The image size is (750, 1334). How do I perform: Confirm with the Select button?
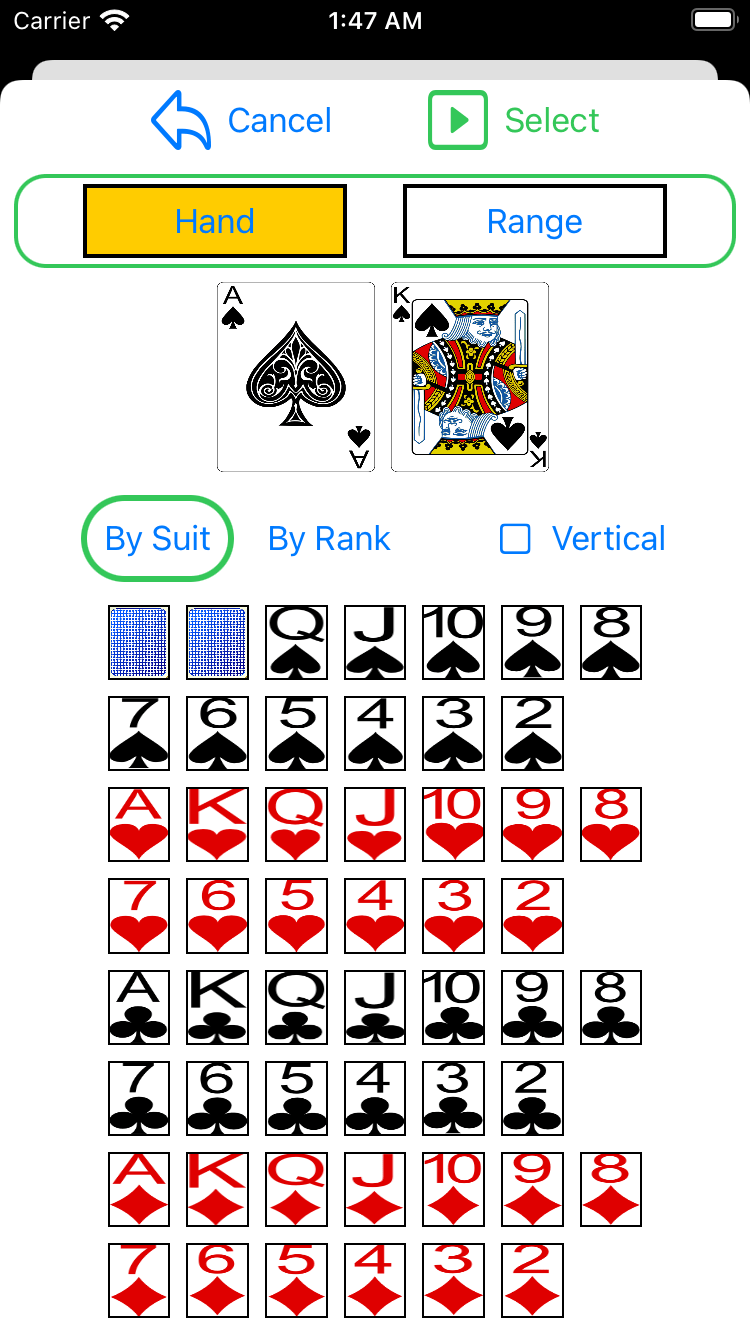[x=514, y=121]
